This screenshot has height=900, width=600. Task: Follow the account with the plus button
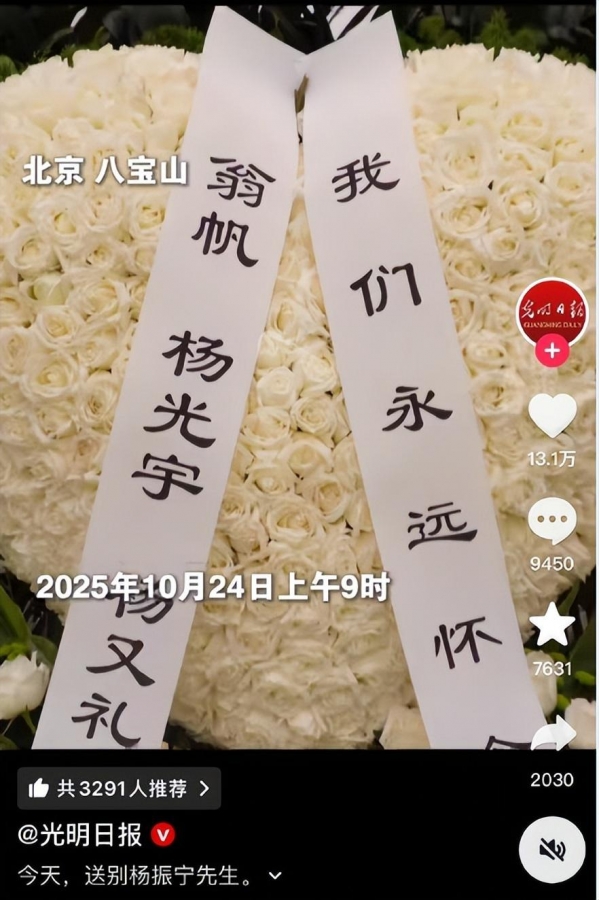click(552, 351)
